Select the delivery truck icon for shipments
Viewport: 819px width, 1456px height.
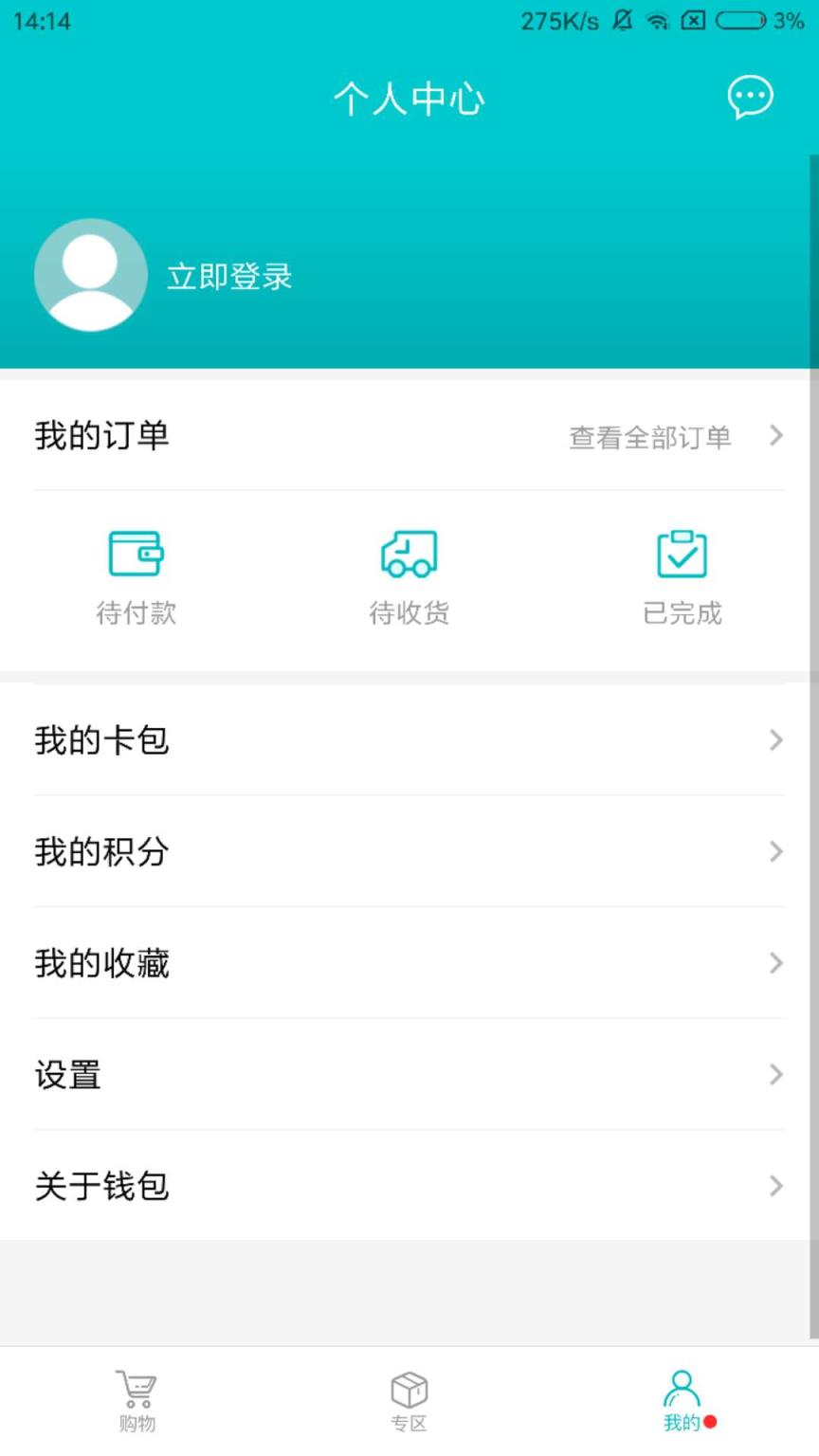pos(409,553)
